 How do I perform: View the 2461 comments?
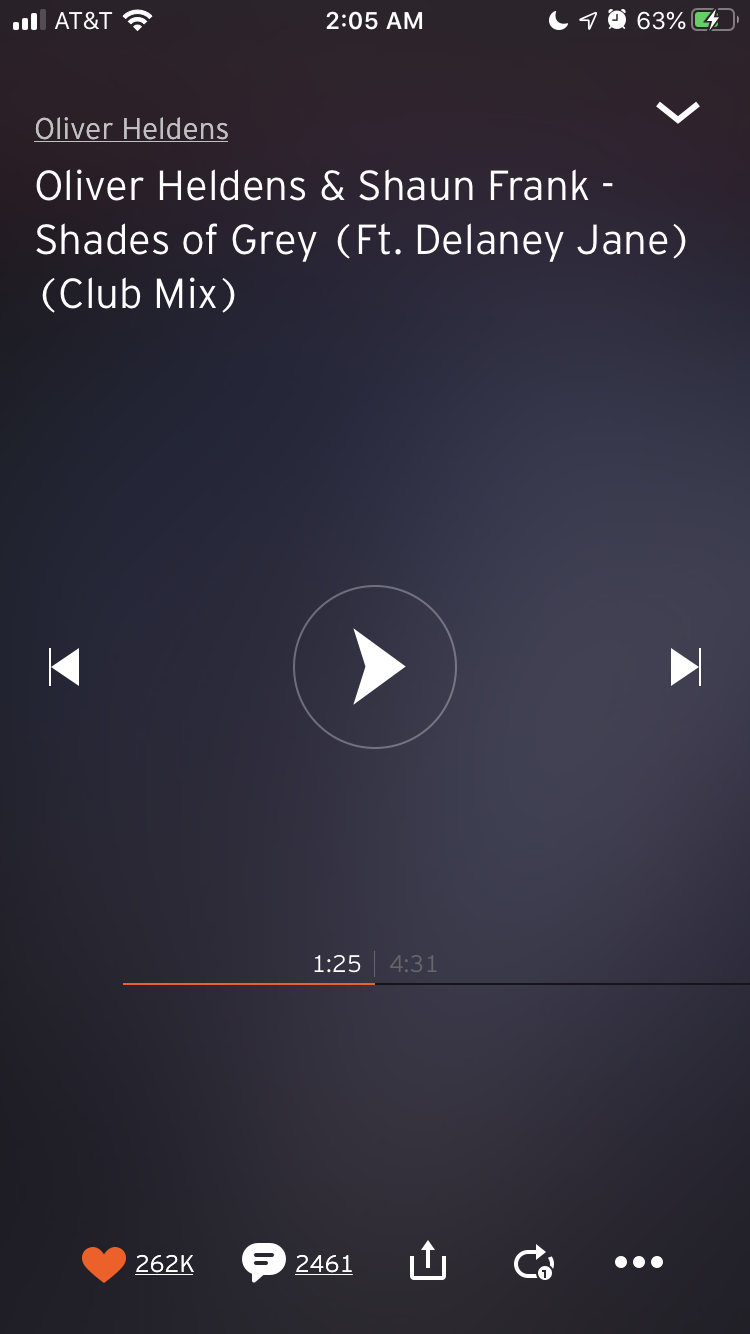click(324, 1264)
